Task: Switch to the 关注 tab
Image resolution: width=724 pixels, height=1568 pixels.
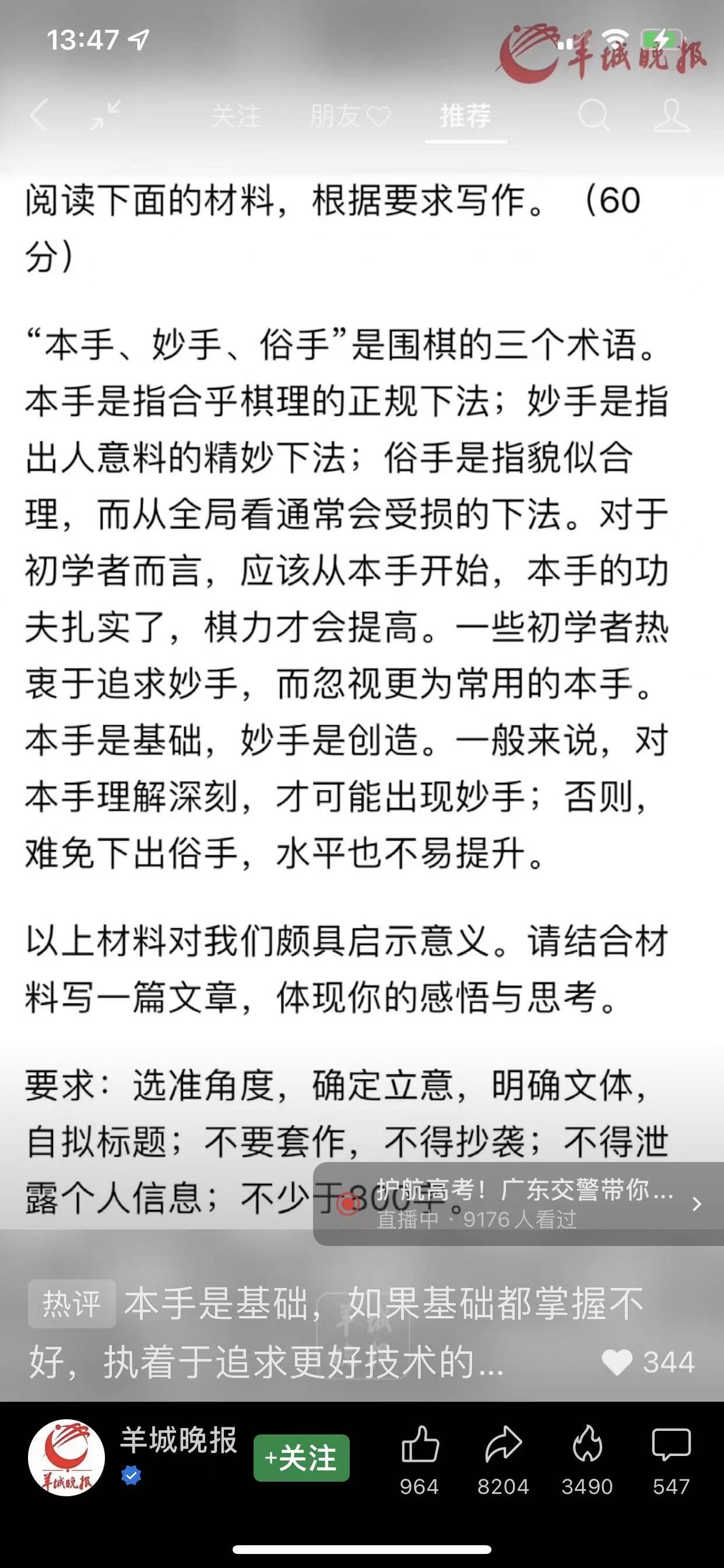Action: (236, 116)
